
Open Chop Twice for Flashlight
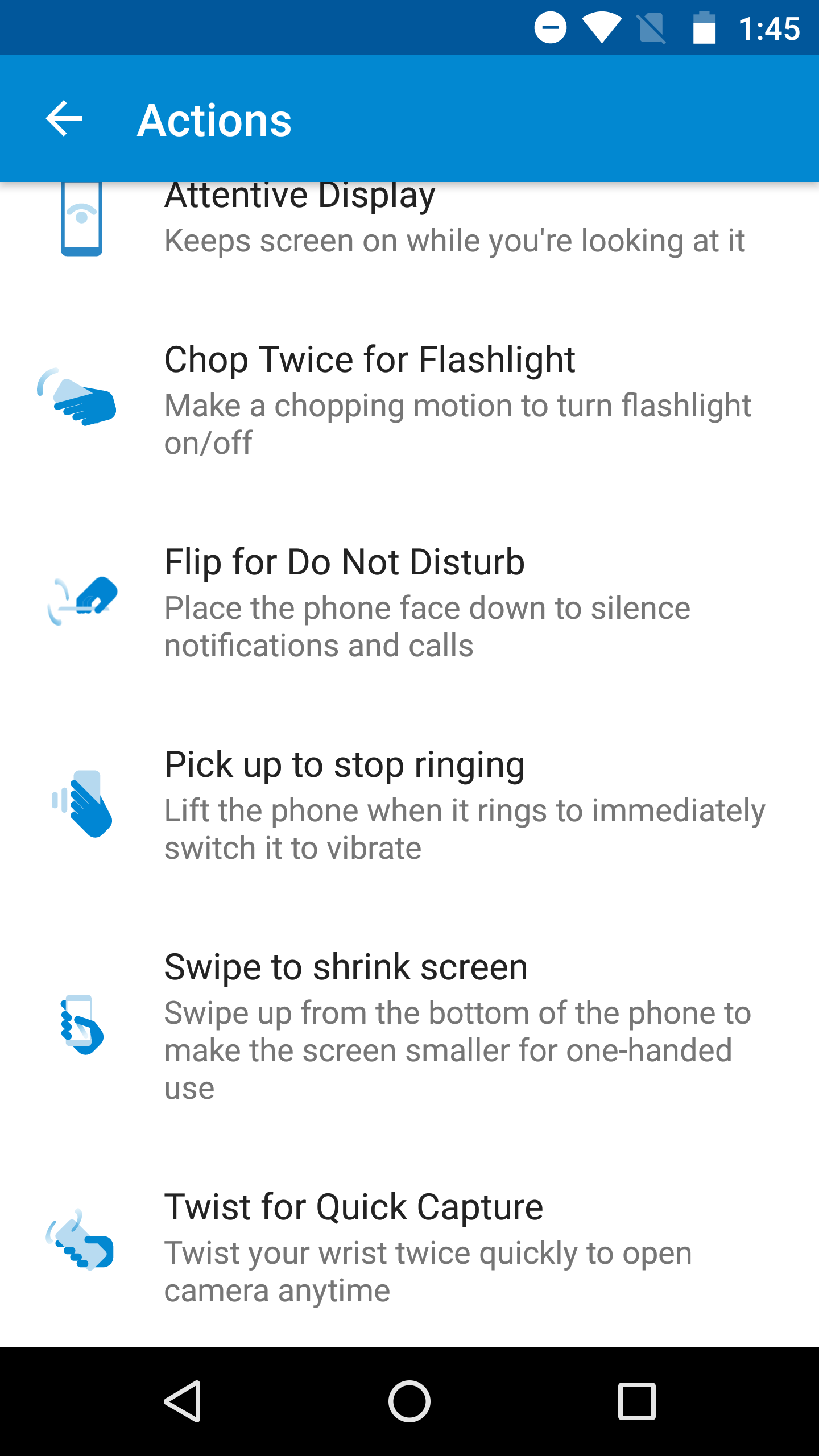click(x=409, y=400)
